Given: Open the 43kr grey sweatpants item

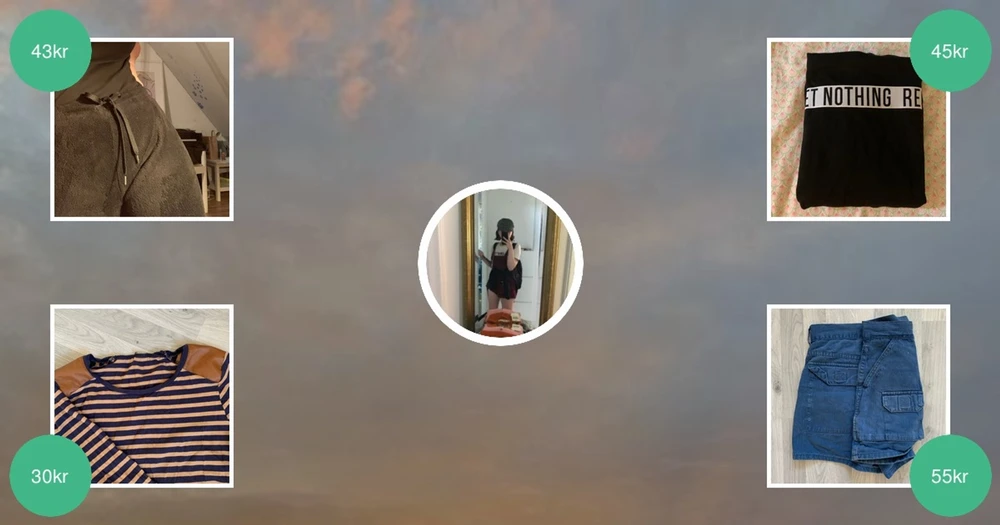Looking at the screenshot, I should [142, 130].
